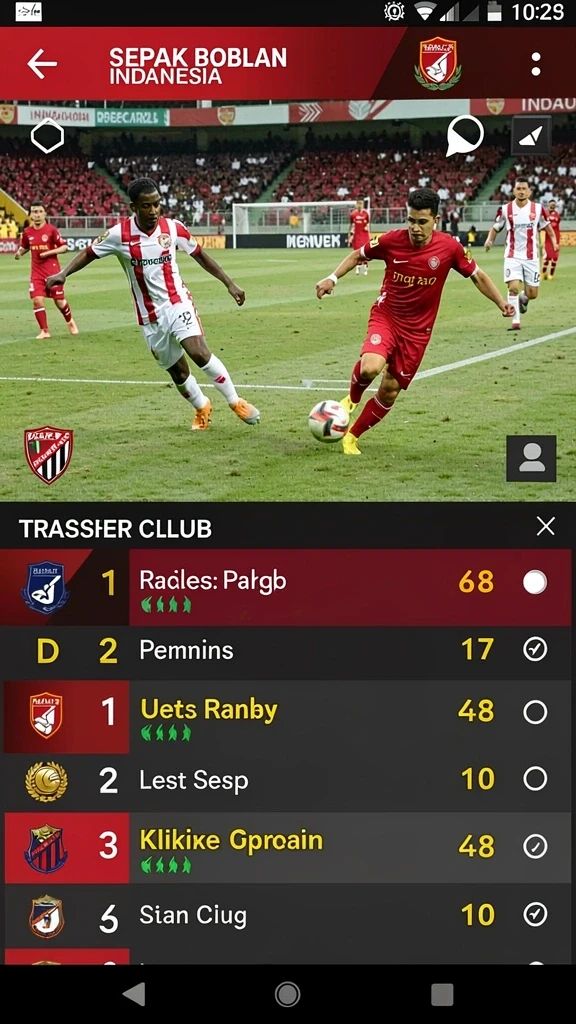Open the Uets Ranby row
The width and height of the screenshot is (576, 1024).
point(288,716)
